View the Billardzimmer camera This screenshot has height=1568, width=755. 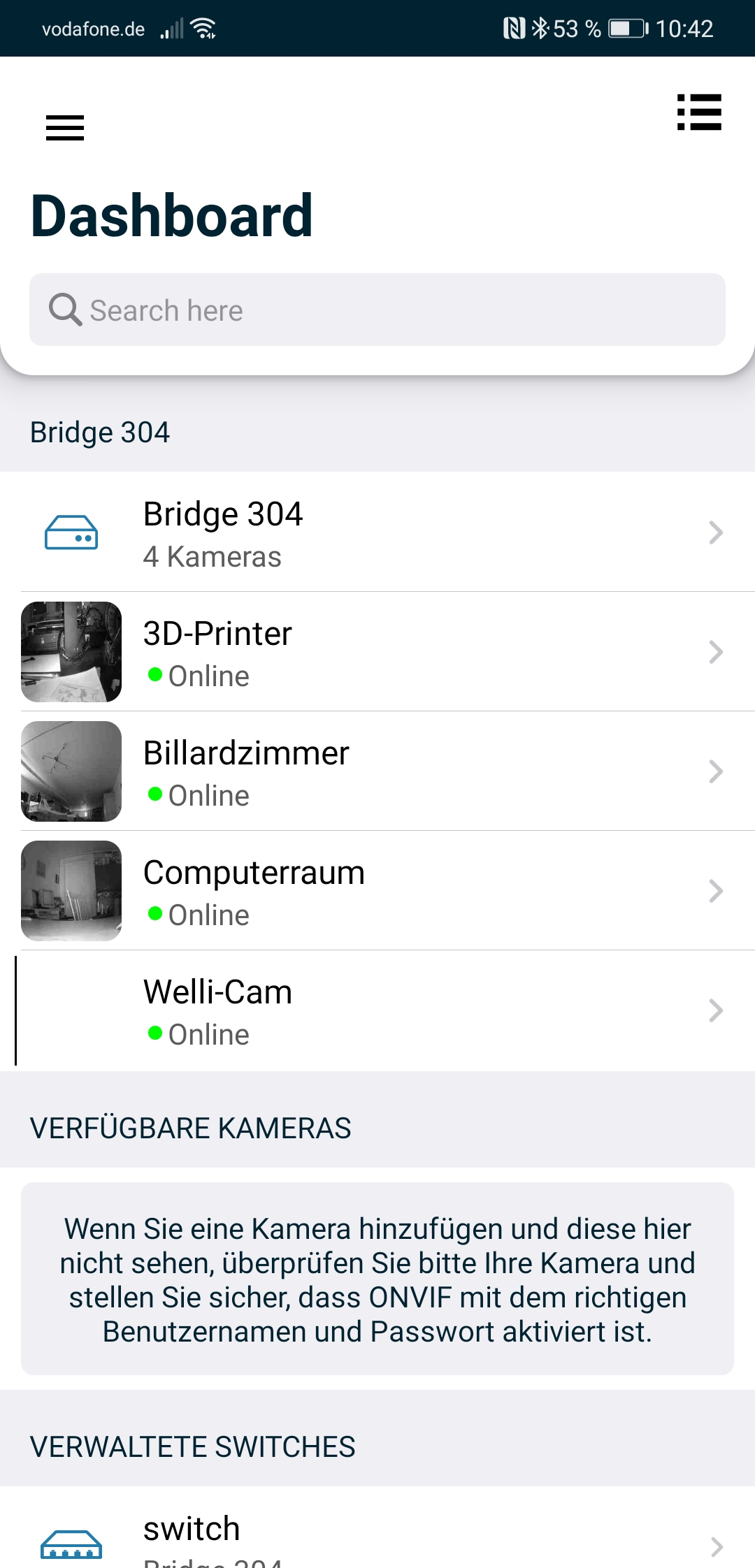click(377, 771)
